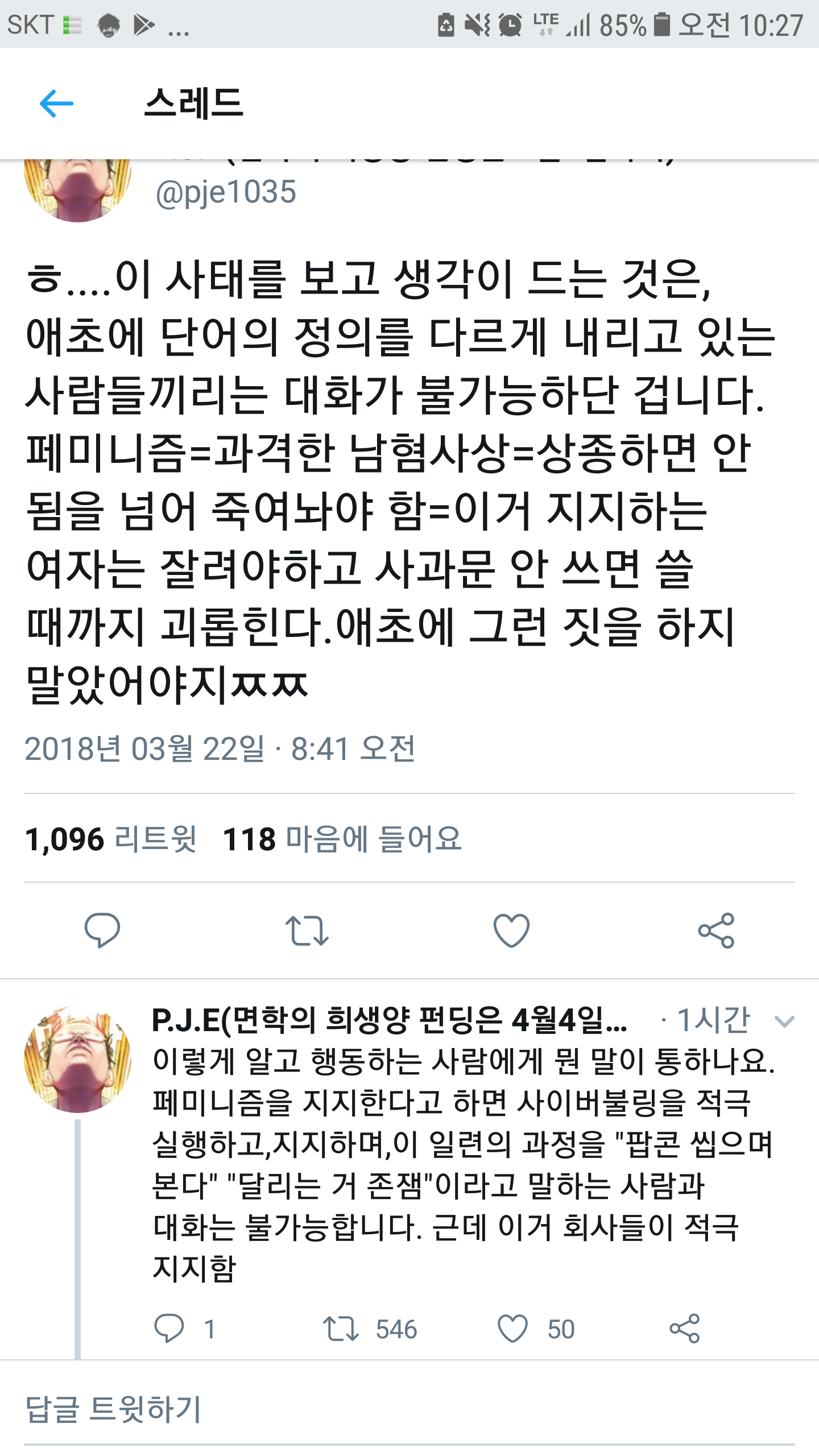Viewport: 819px width, 1456px height.
Task: View the 118 마음에 들어요 list
Action: [x=342, y=839]
